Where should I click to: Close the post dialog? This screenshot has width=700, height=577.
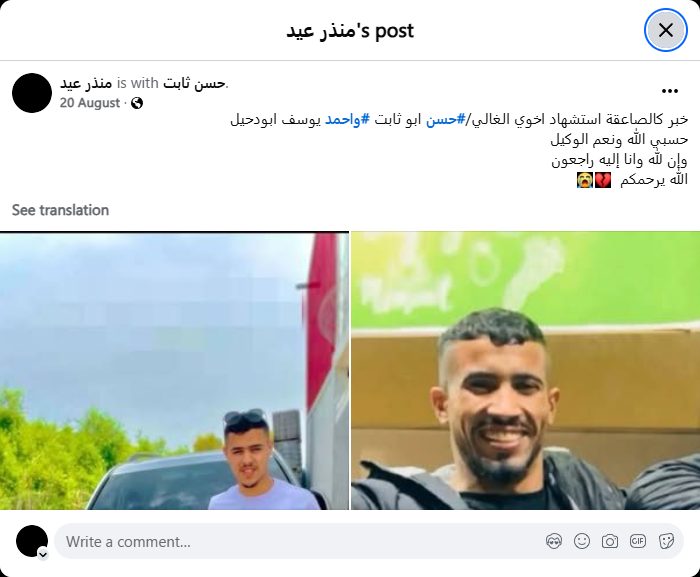coord(665,30)
